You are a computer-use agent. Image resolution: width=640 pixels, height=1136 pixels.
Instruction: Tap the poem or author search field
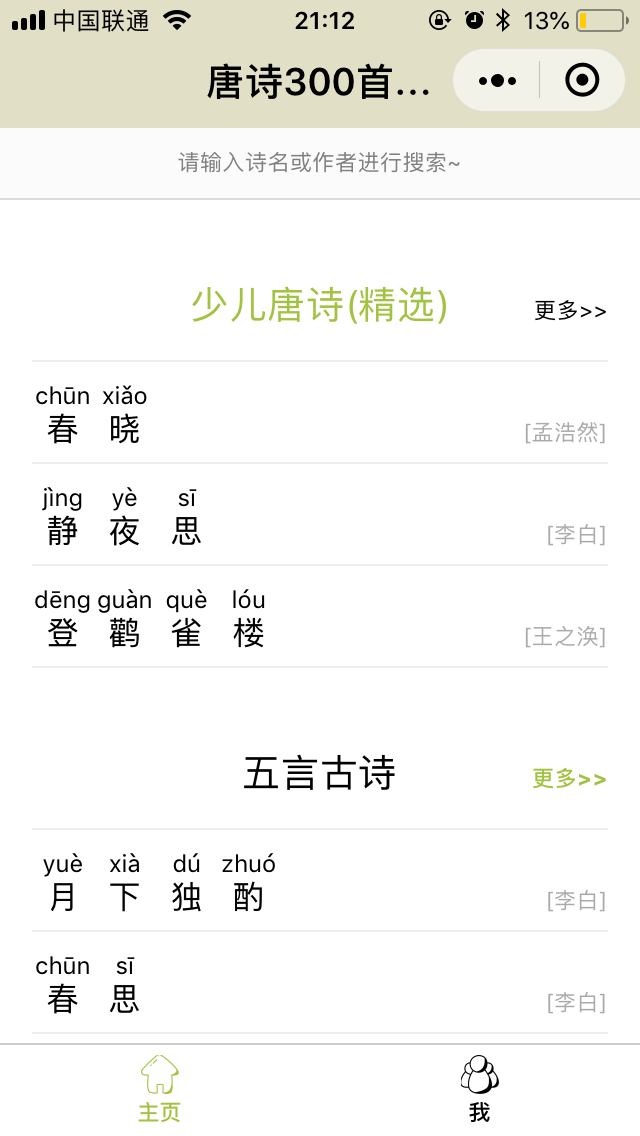pos(320,163)
